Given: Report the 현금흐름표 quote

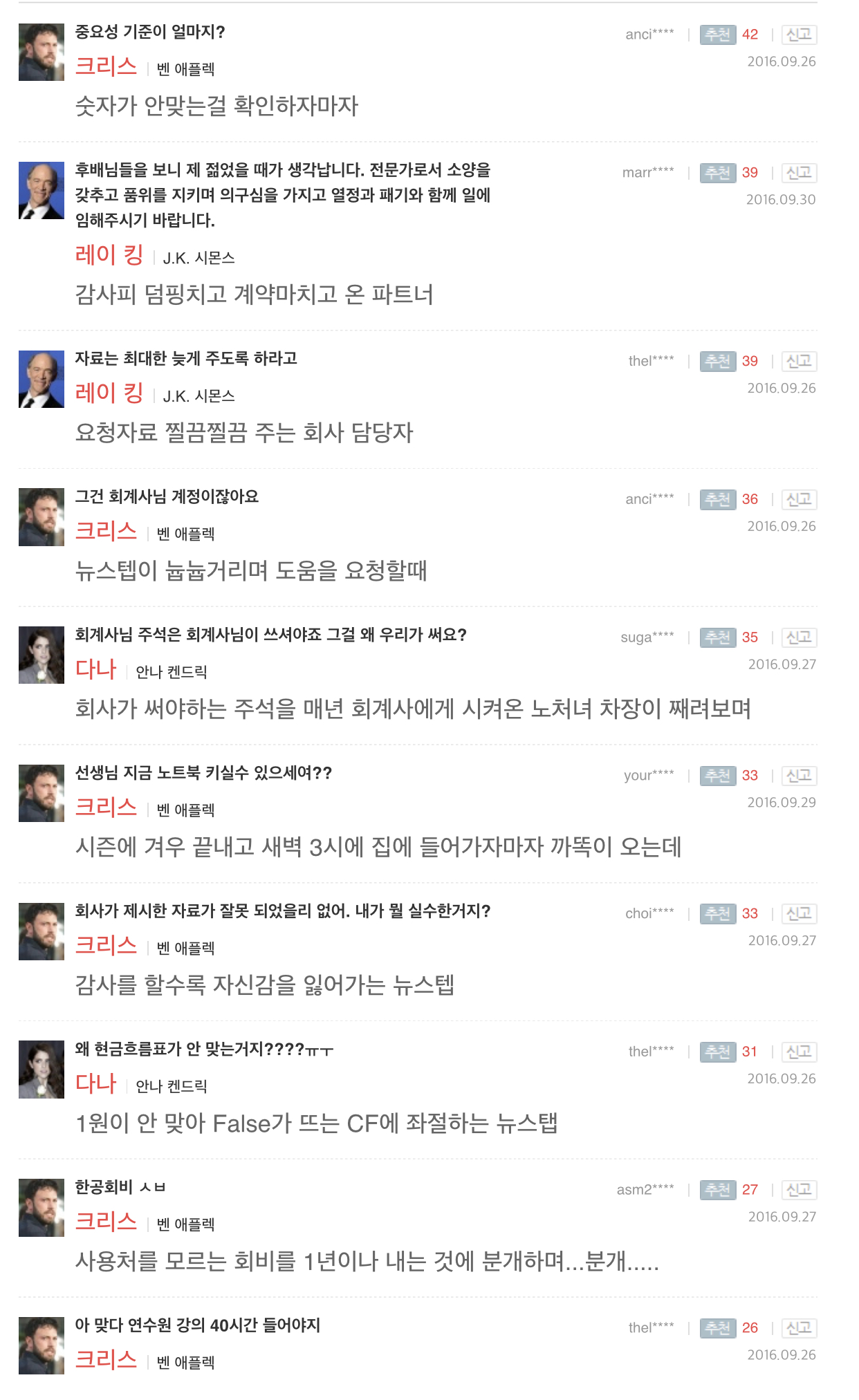Looking at the screenshot, I should pos(799,1052).
